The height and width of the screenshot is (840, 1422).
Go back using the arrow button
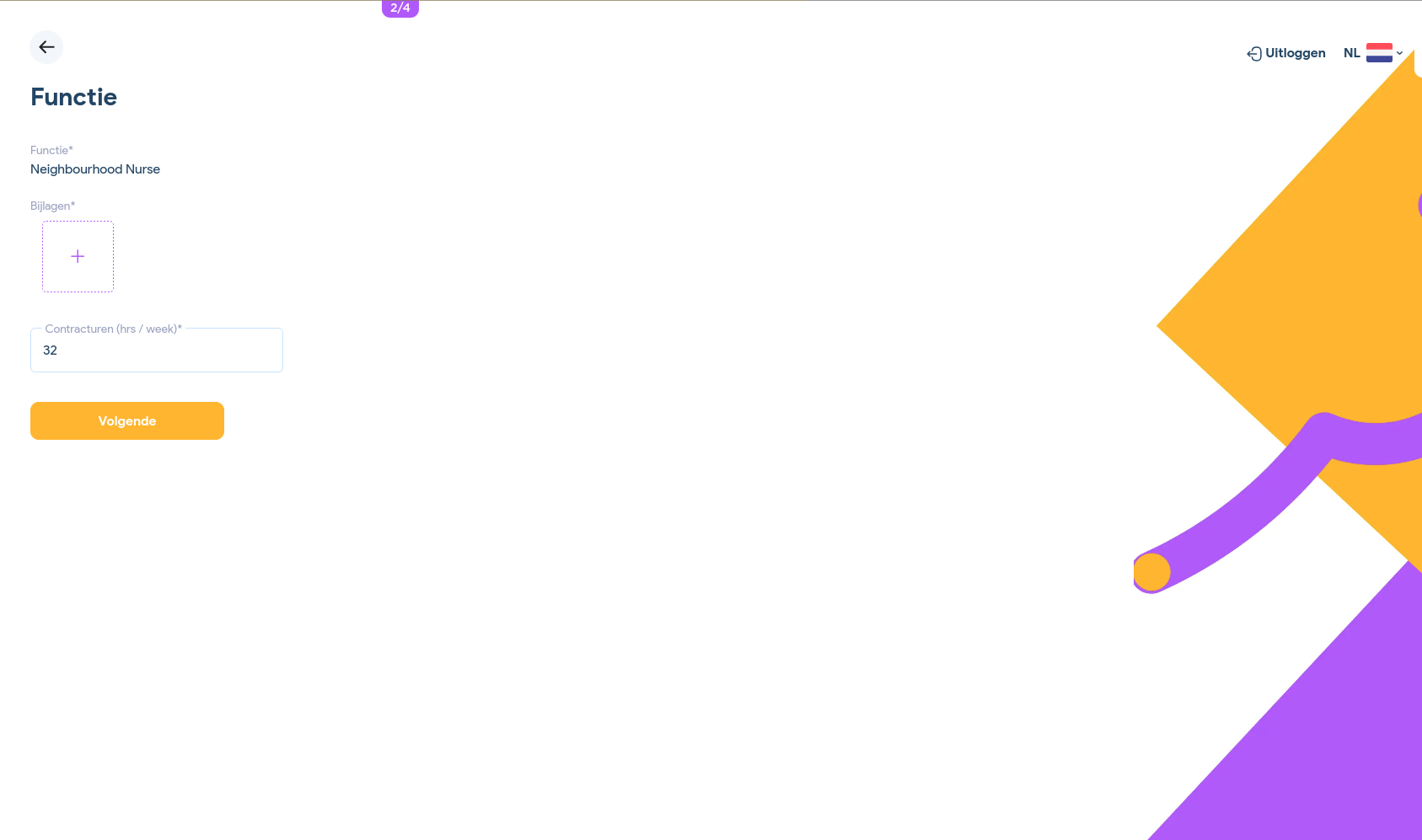click(x=46, y=47)
